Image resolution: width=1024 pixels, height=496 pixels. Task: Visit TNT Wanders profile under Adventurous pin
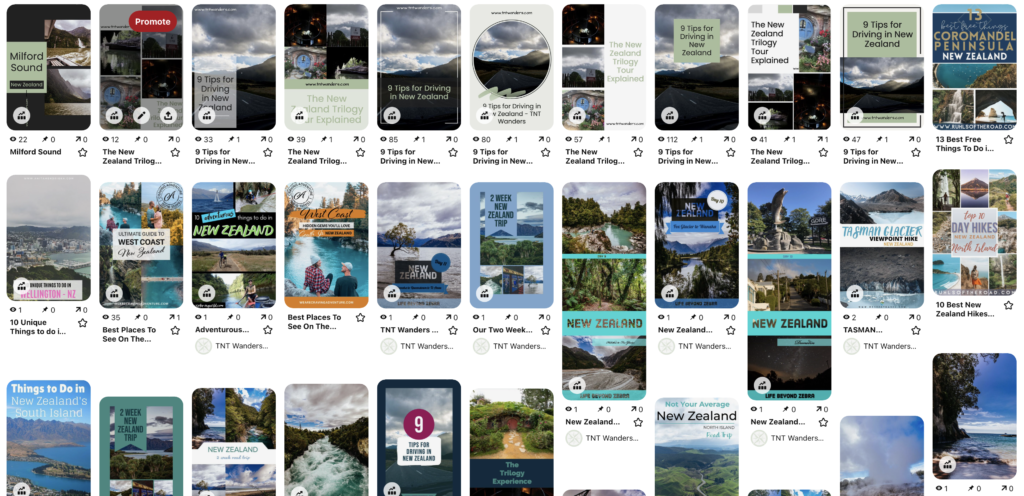tap(232, 346)
